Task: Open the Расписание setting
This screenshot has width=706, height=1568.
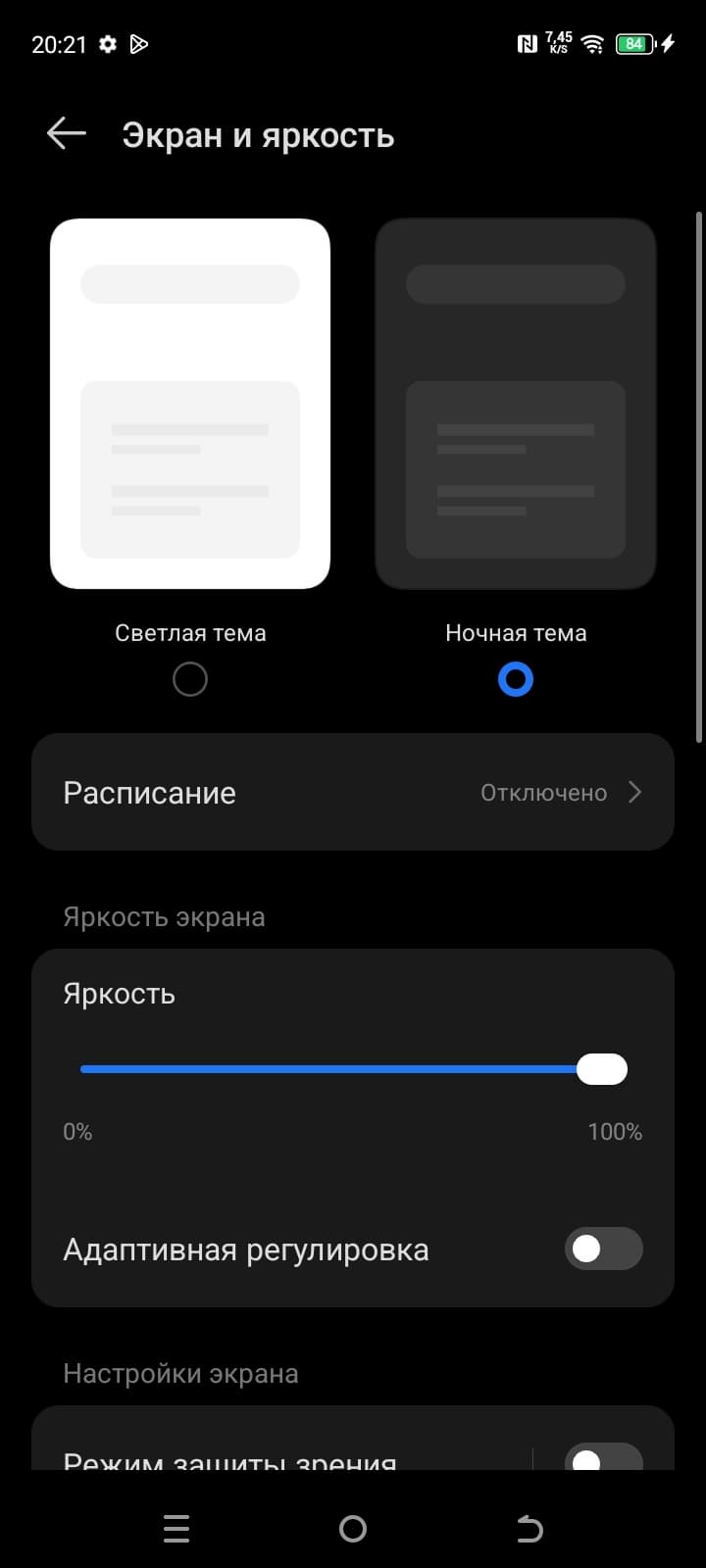Action: click(353, 792)
